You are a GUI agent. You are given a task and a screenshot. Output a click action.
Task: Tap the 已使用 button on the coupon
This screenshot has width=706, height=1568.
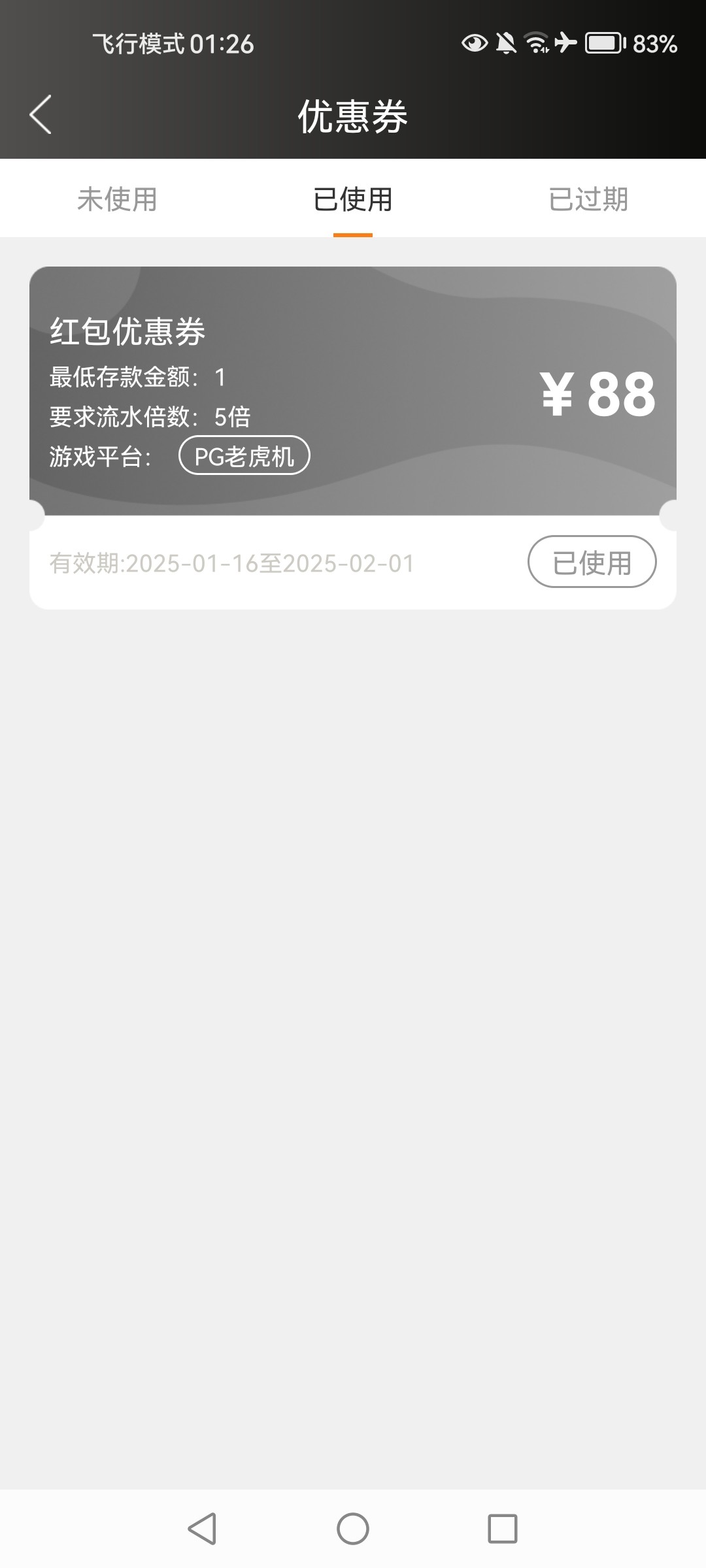point(592,562)
